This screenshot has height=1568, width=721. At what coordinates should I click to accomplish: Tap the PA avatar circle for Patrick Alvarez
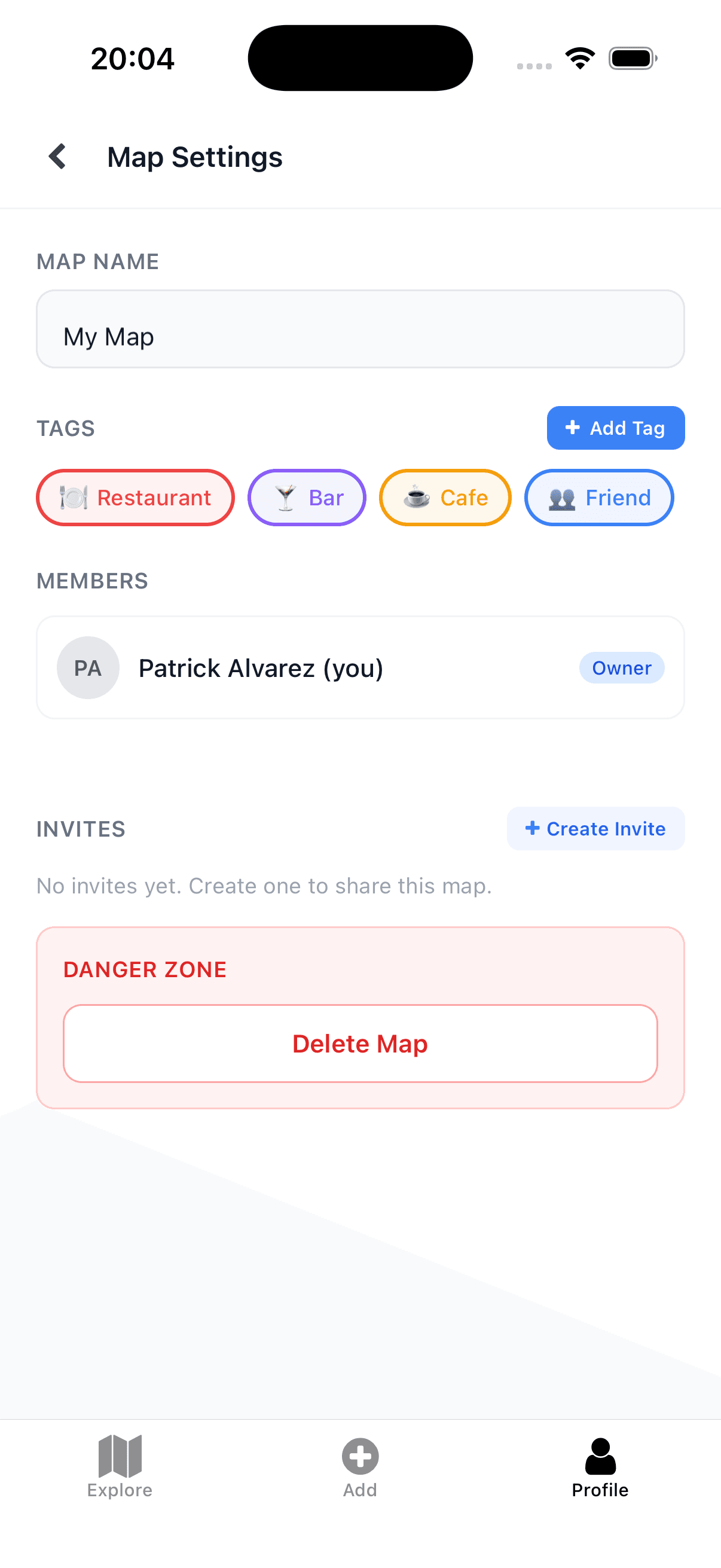[88, 667]
